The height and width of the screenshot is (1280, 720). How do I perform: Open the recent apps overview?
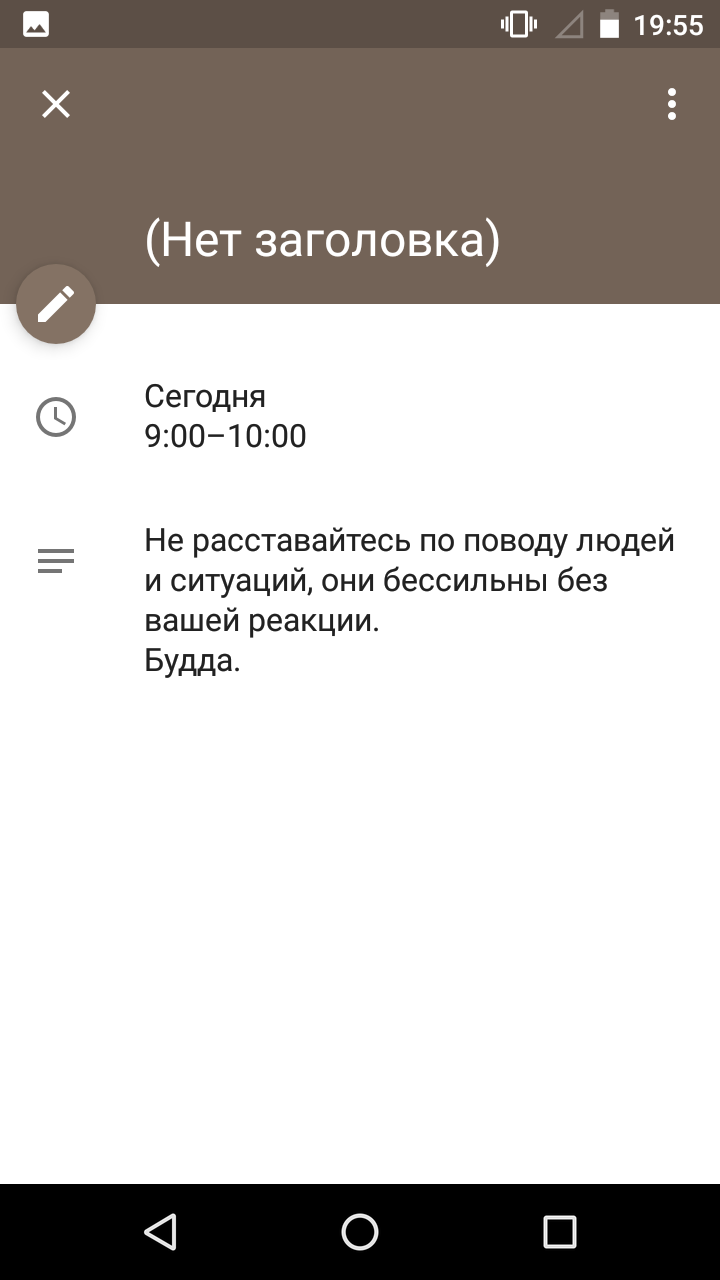[x=560, y=1232]
